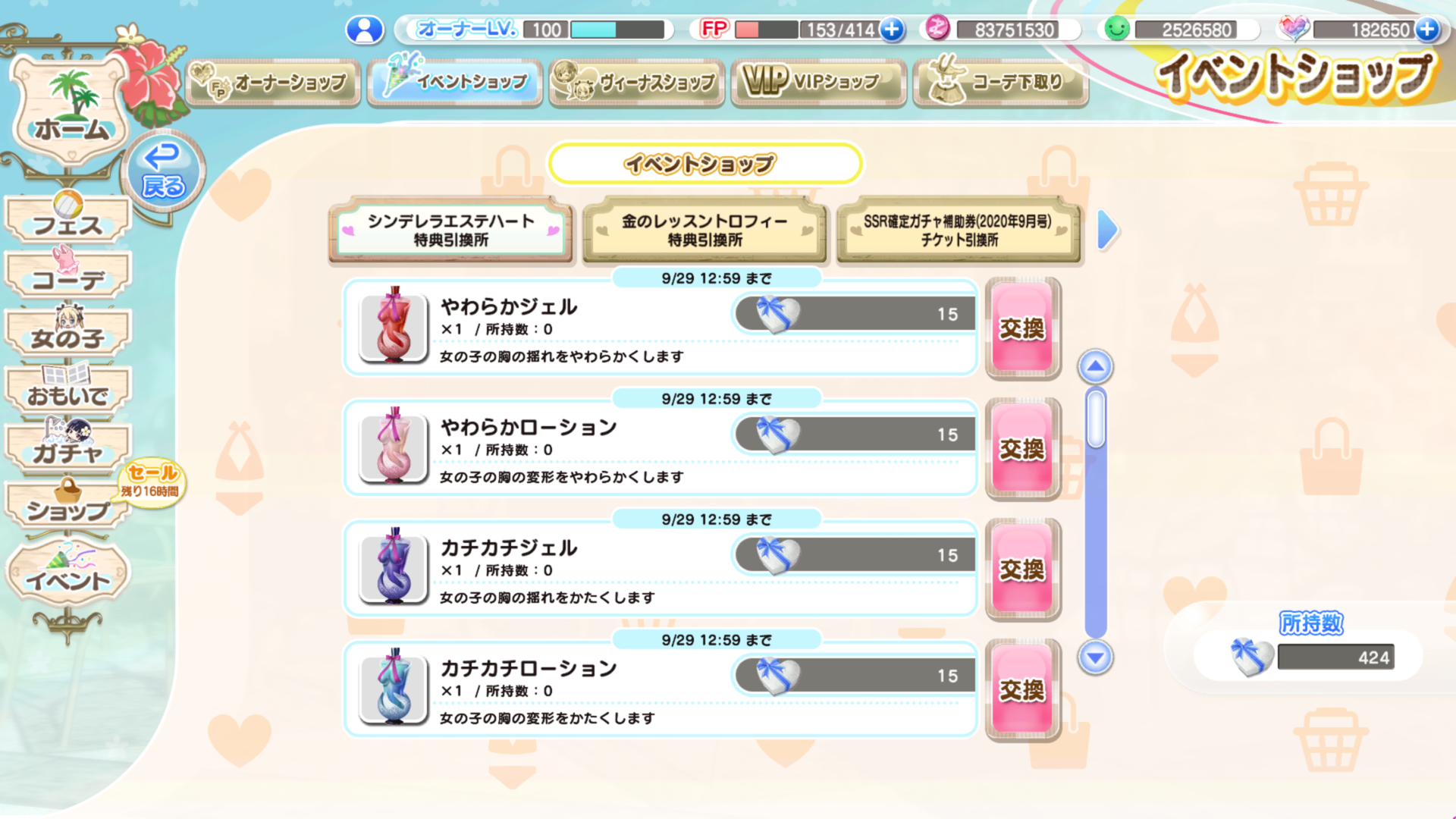This screenshot has height=819, width=1456.
Task: Open the フェス menu
Action: (68, 222)
